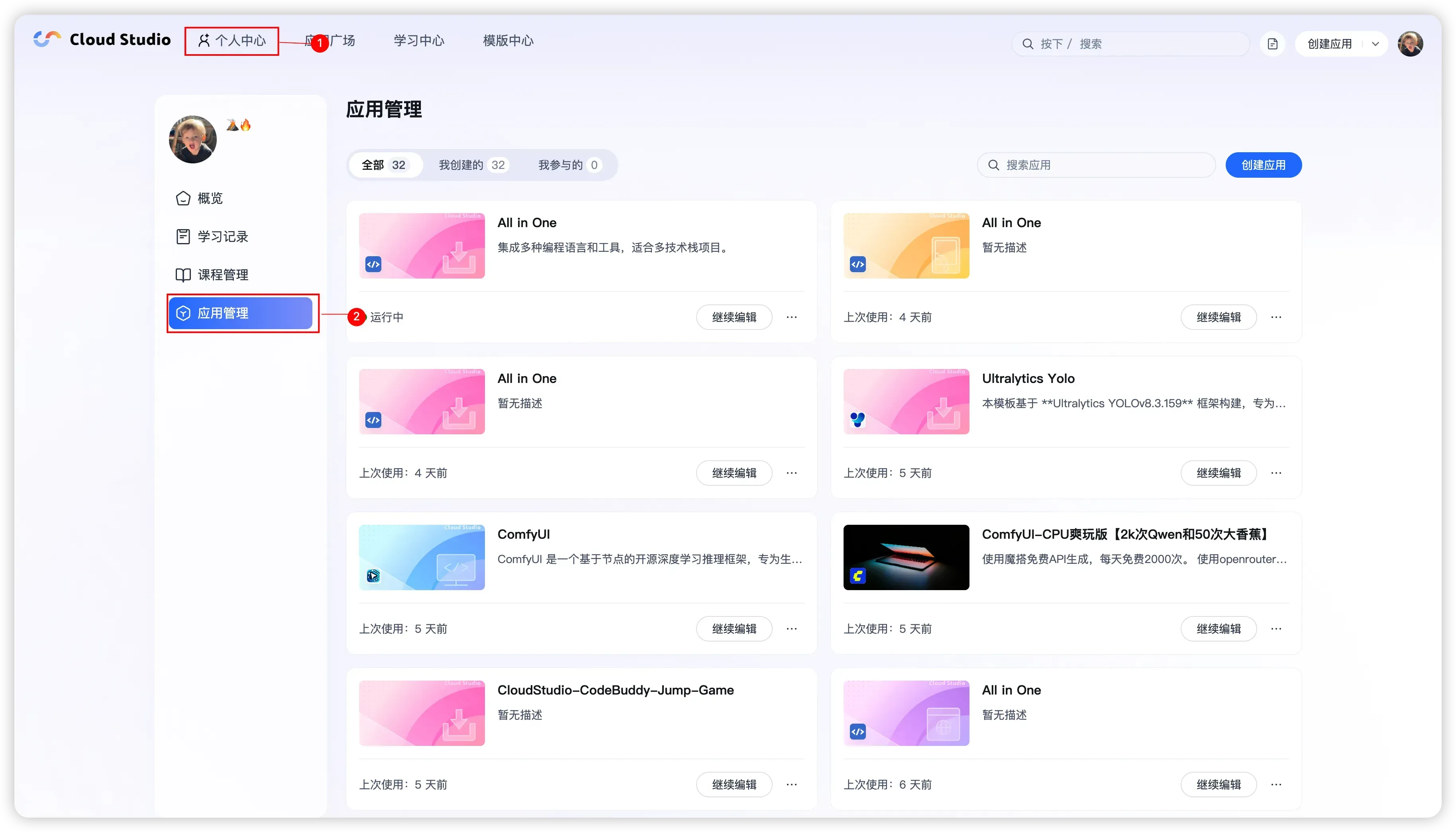Image resolution: width=1456 pixels, height=832 pixels.
Task: Continue editing the running All in One app
Action: coord(734,317)
